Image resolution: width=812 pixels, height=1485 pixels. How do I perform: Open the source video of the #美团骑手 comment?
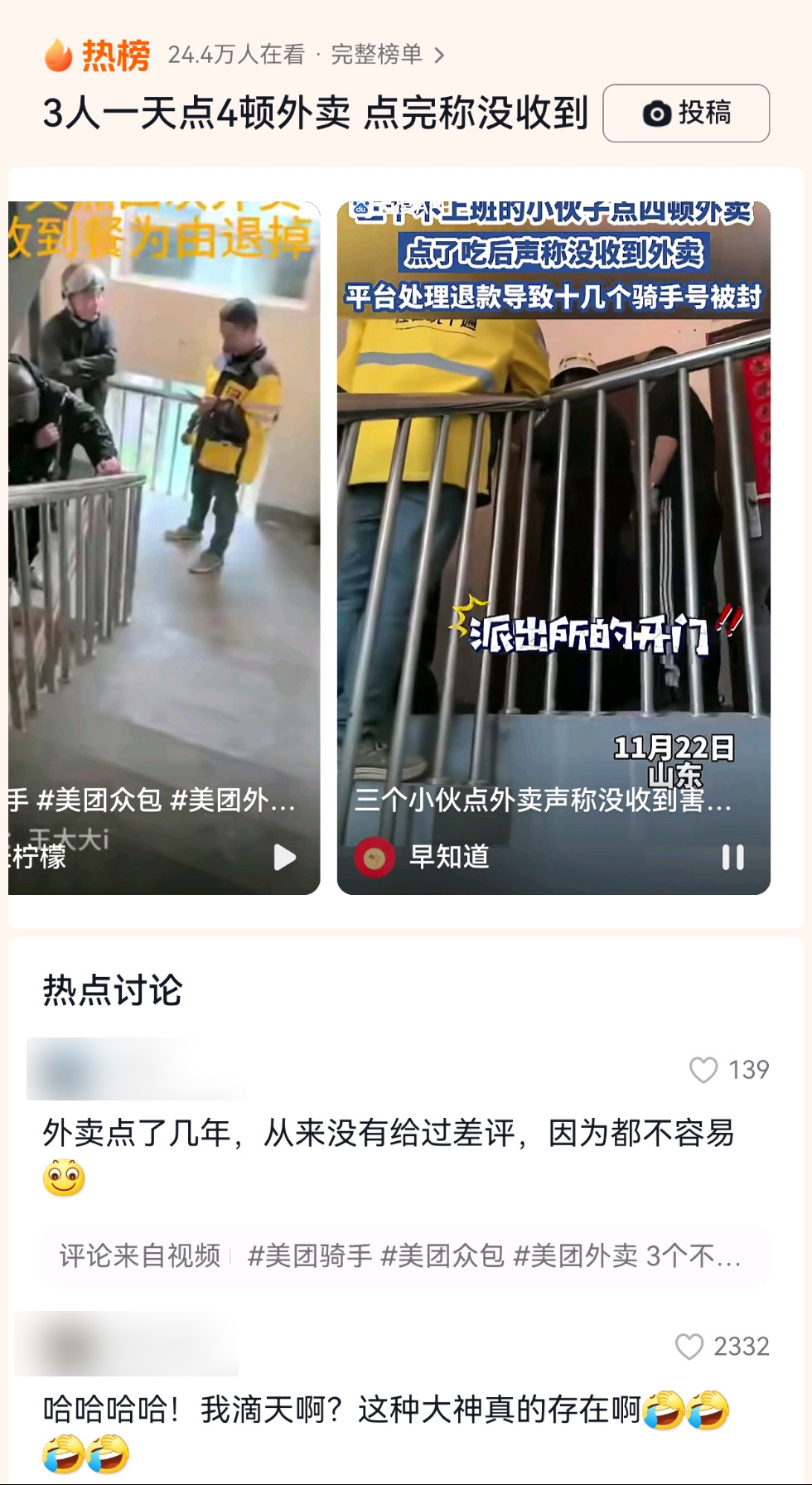[x=405, y=1255]
